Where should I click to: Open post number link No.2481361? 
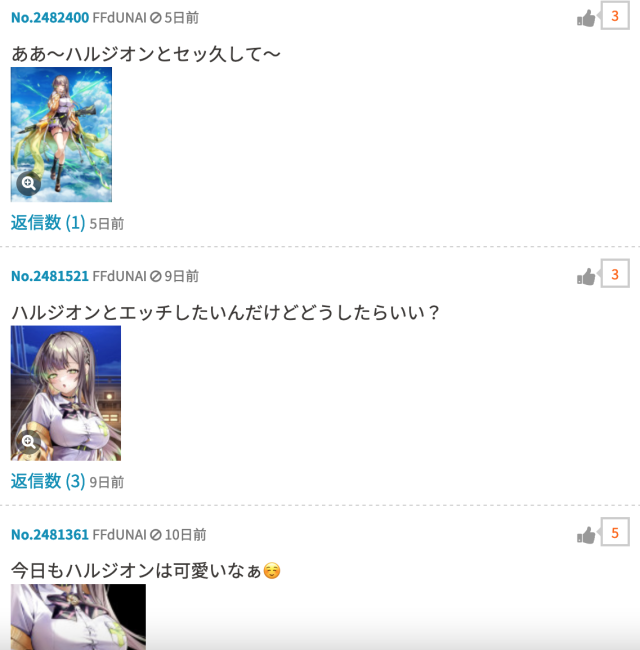tap(49, 535)
